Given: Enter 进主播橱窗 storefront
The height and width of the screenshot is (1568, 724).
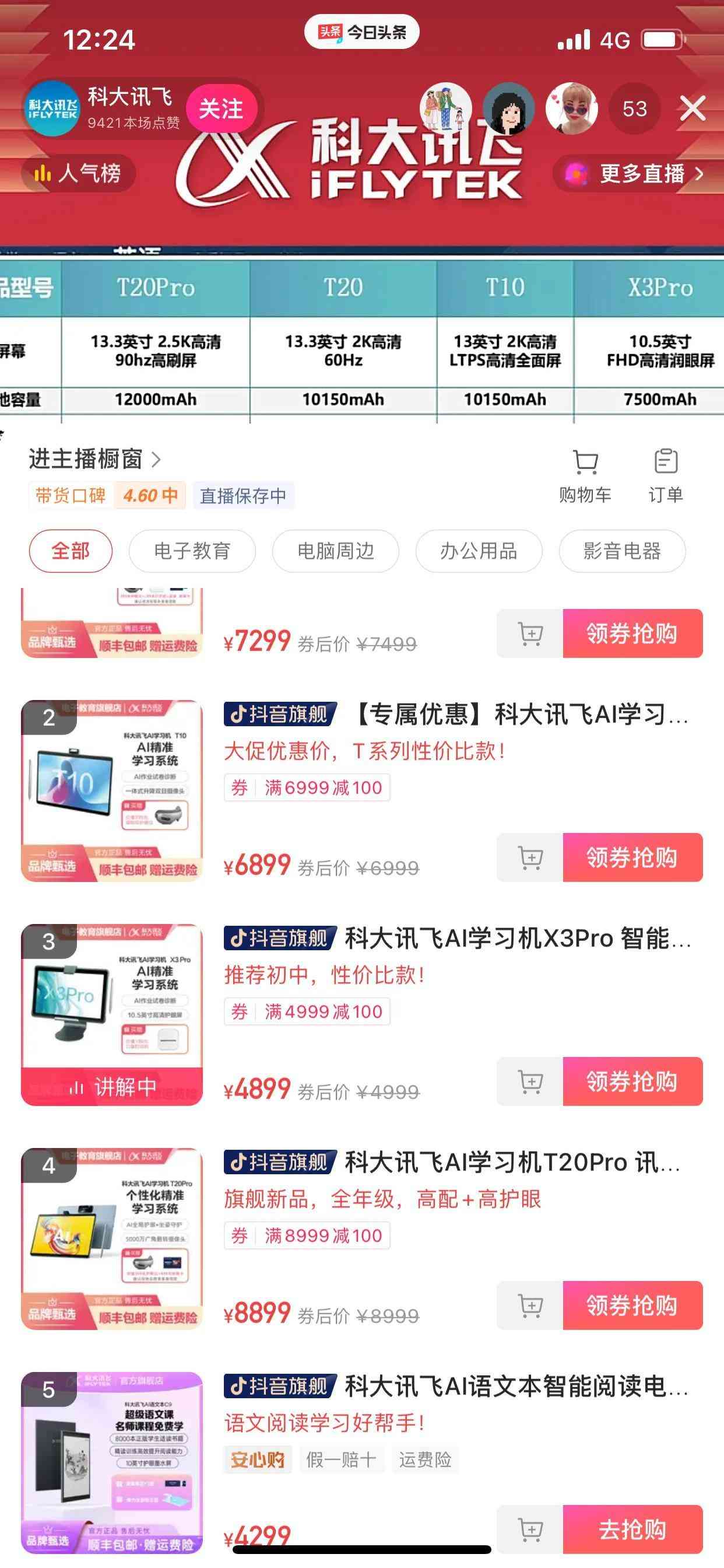Looking at the screenshot, I should coord(95,459).
